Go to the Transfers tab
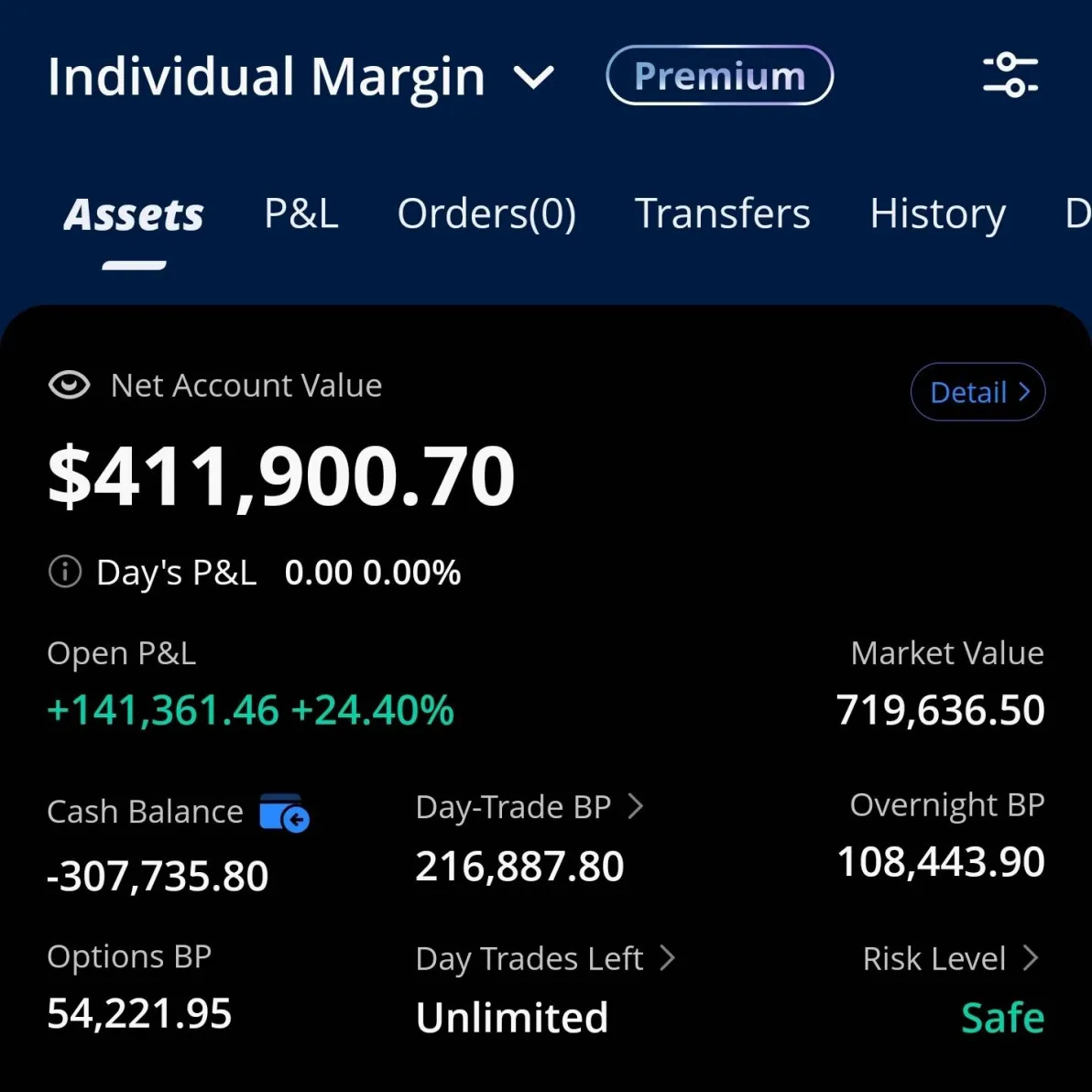Screen dimensions: 1092x1092 [722, 213]
